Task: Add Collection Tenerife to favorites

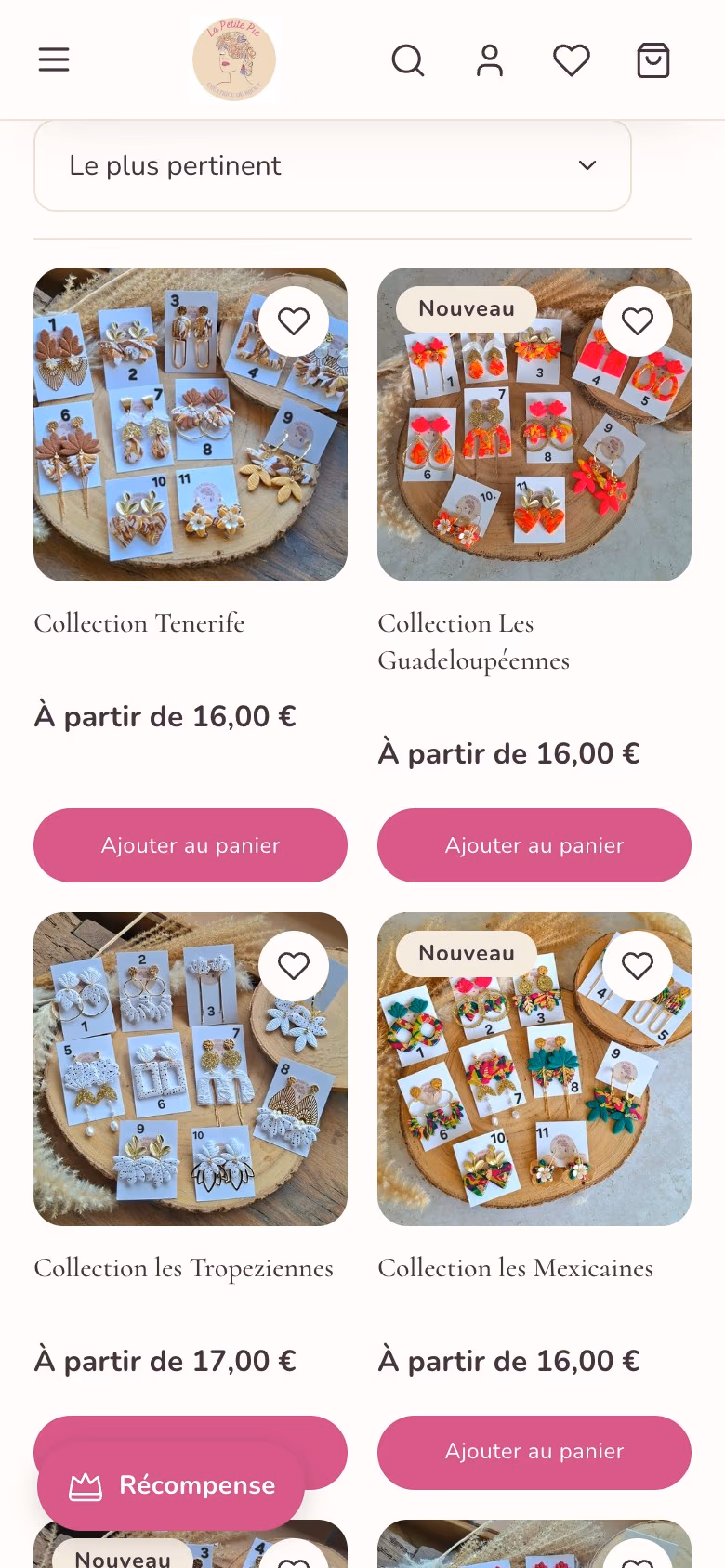Action: point(294,321)
